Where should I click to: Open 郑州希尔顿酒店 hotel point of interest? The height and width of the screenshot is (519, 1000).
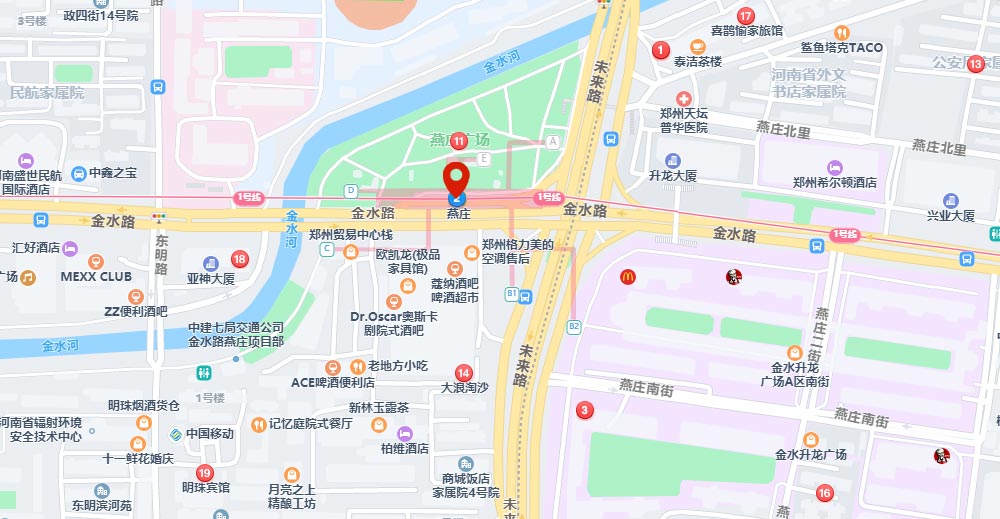point(834,167)
